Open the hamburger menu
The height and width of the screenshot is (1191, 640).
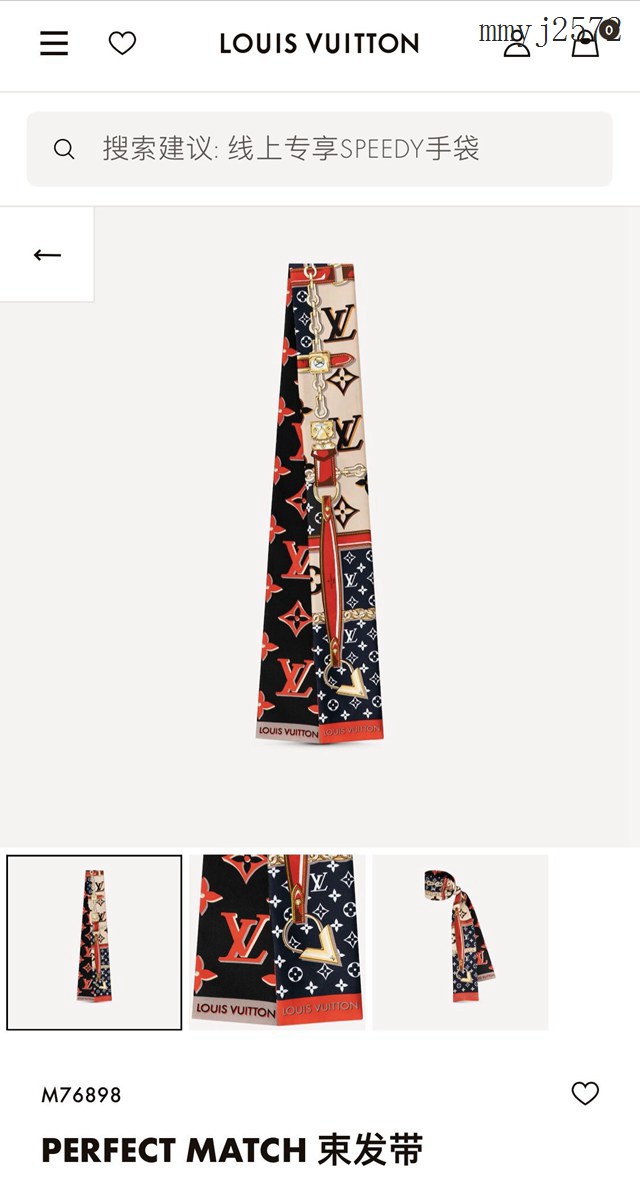[54, 43]
